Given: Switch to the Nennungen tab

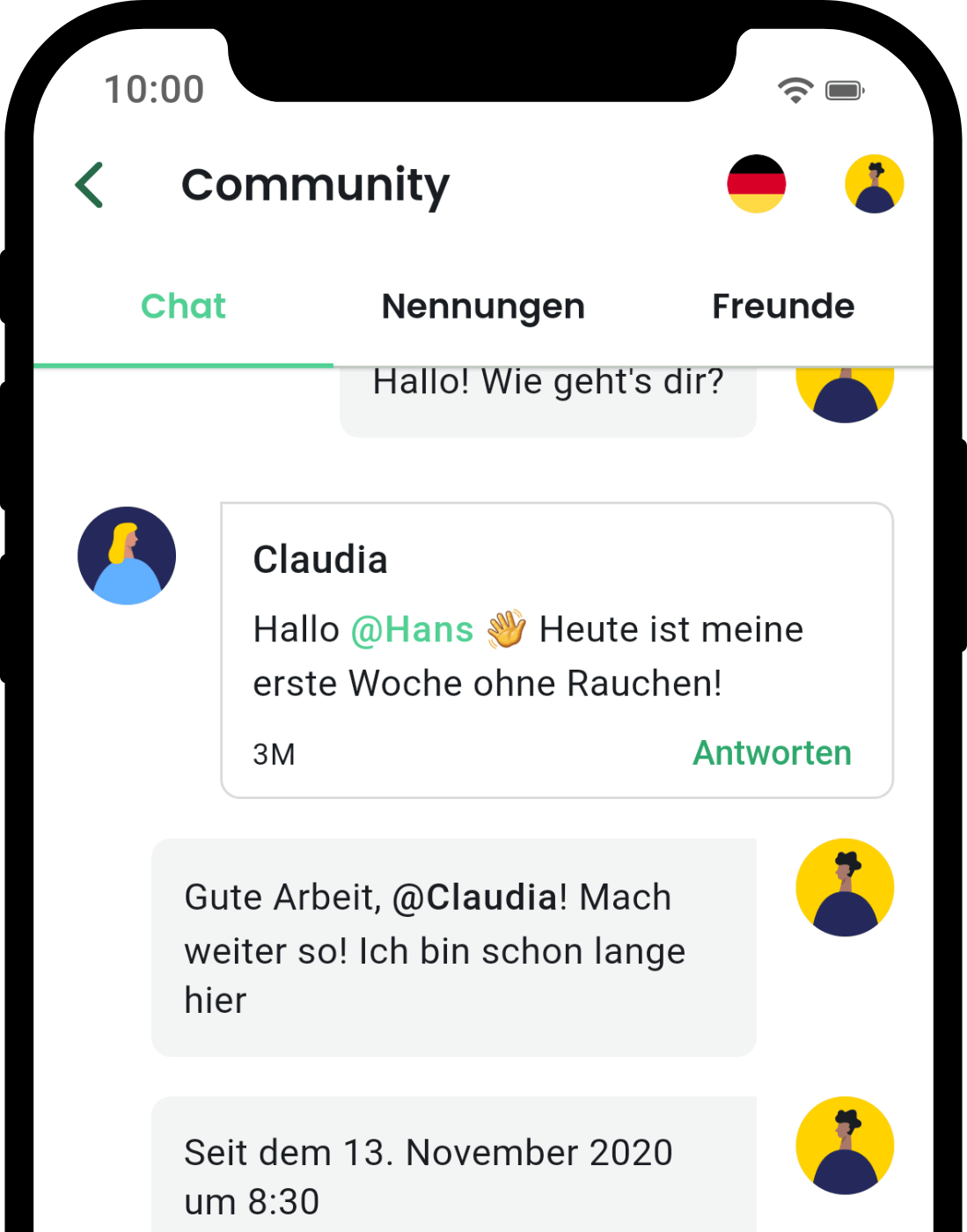Looking at the screenshot, I should (483, 306).
